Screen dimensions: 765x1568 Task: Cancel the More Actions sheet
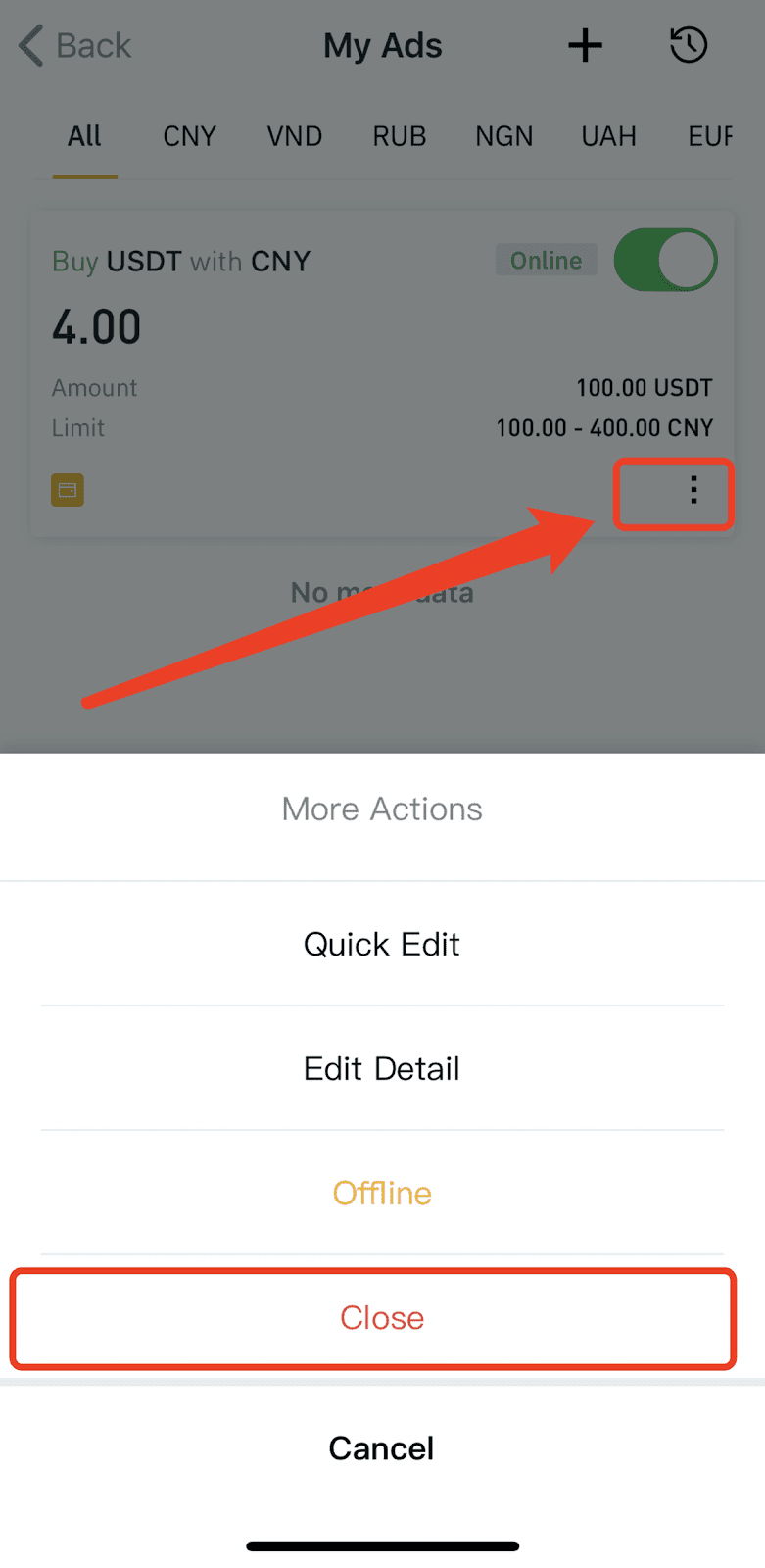coord(382,1448)
